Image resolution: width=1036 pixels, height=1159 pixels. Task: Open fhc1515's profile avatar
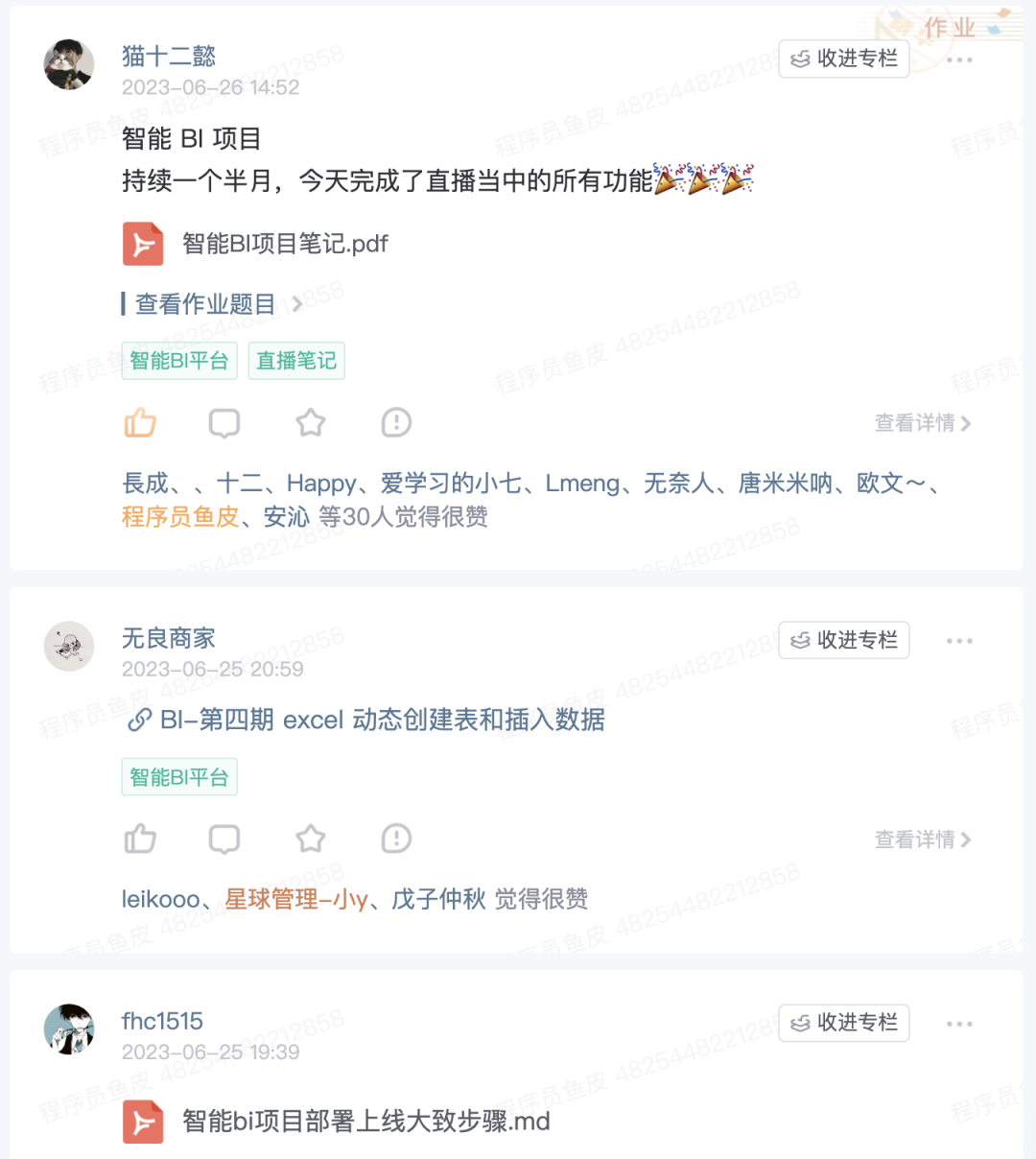[69, 1029]
